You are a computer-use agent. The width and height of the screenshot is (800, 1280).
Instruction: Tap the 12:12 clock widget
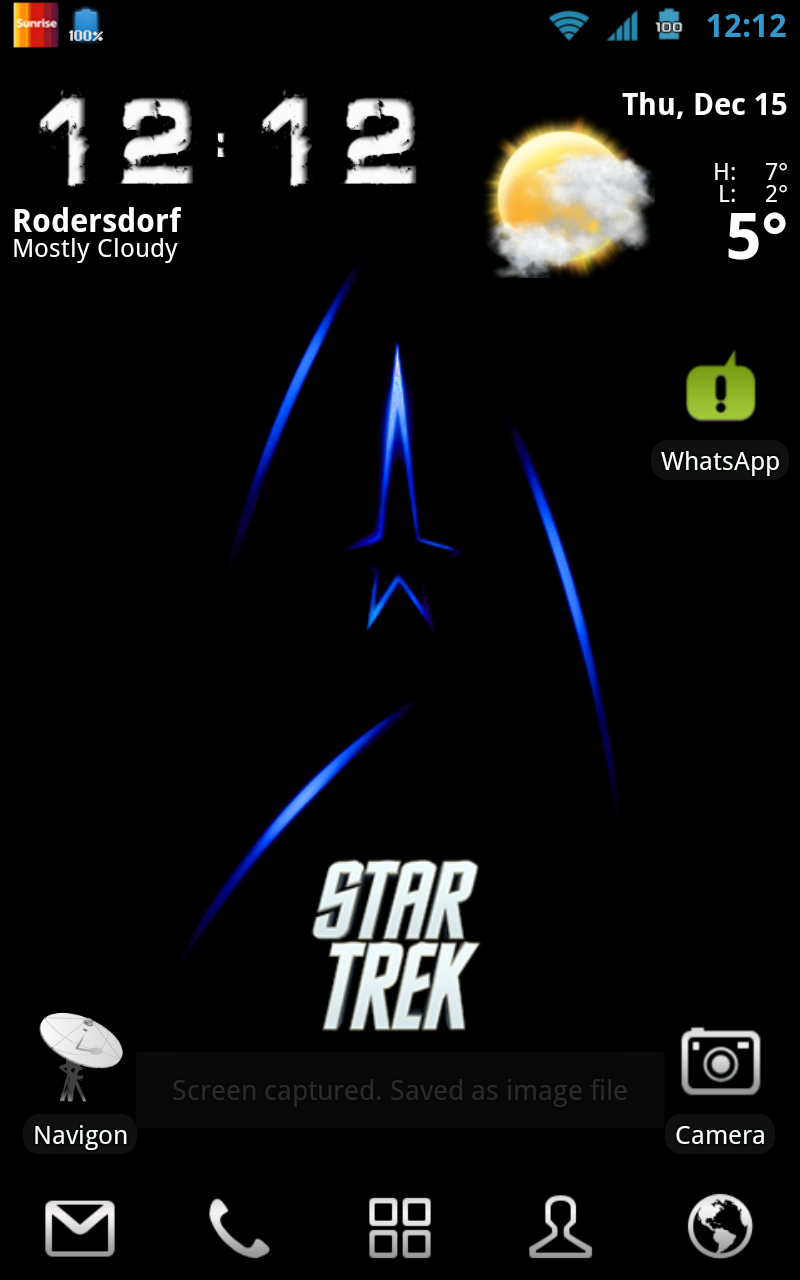click(x=228, y=140)
